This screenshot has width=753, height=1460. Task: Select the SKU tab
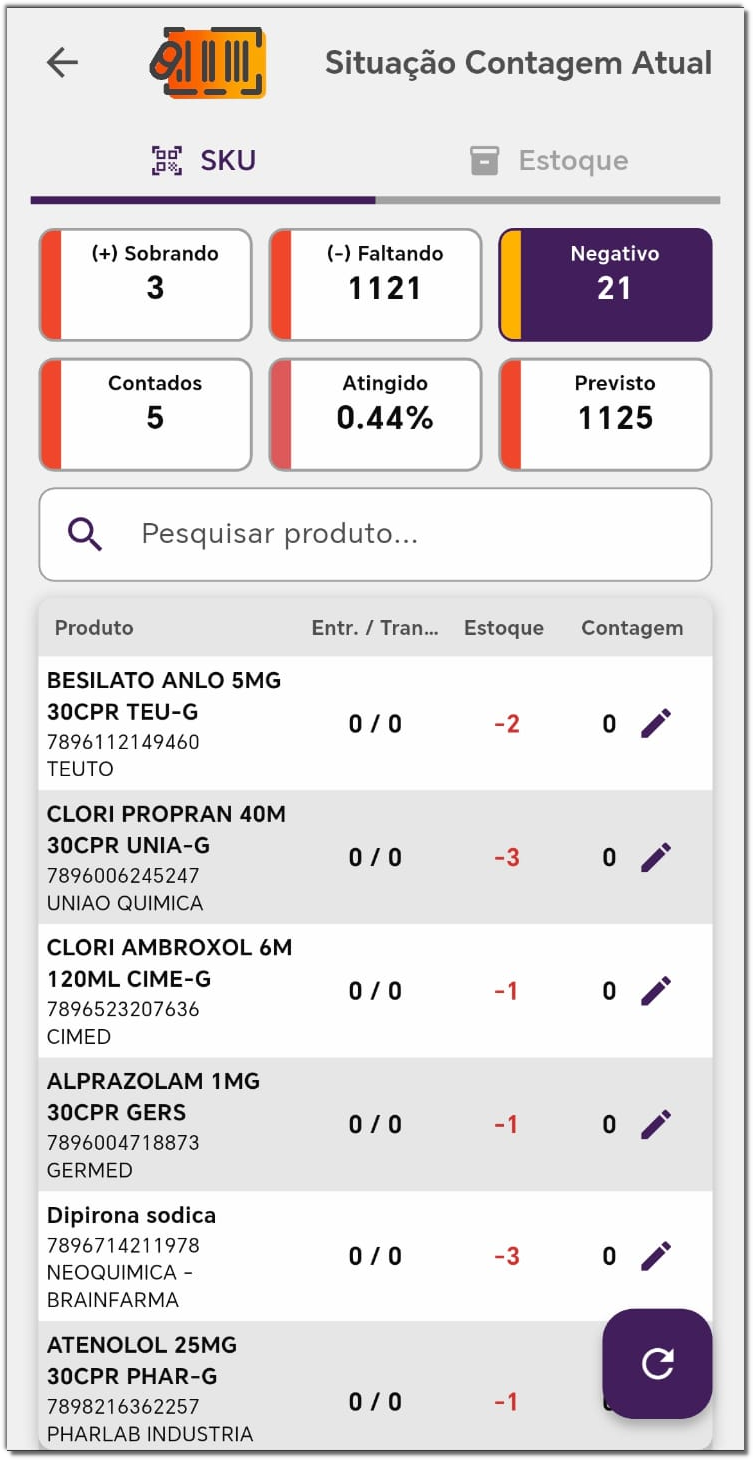[204, 161]
